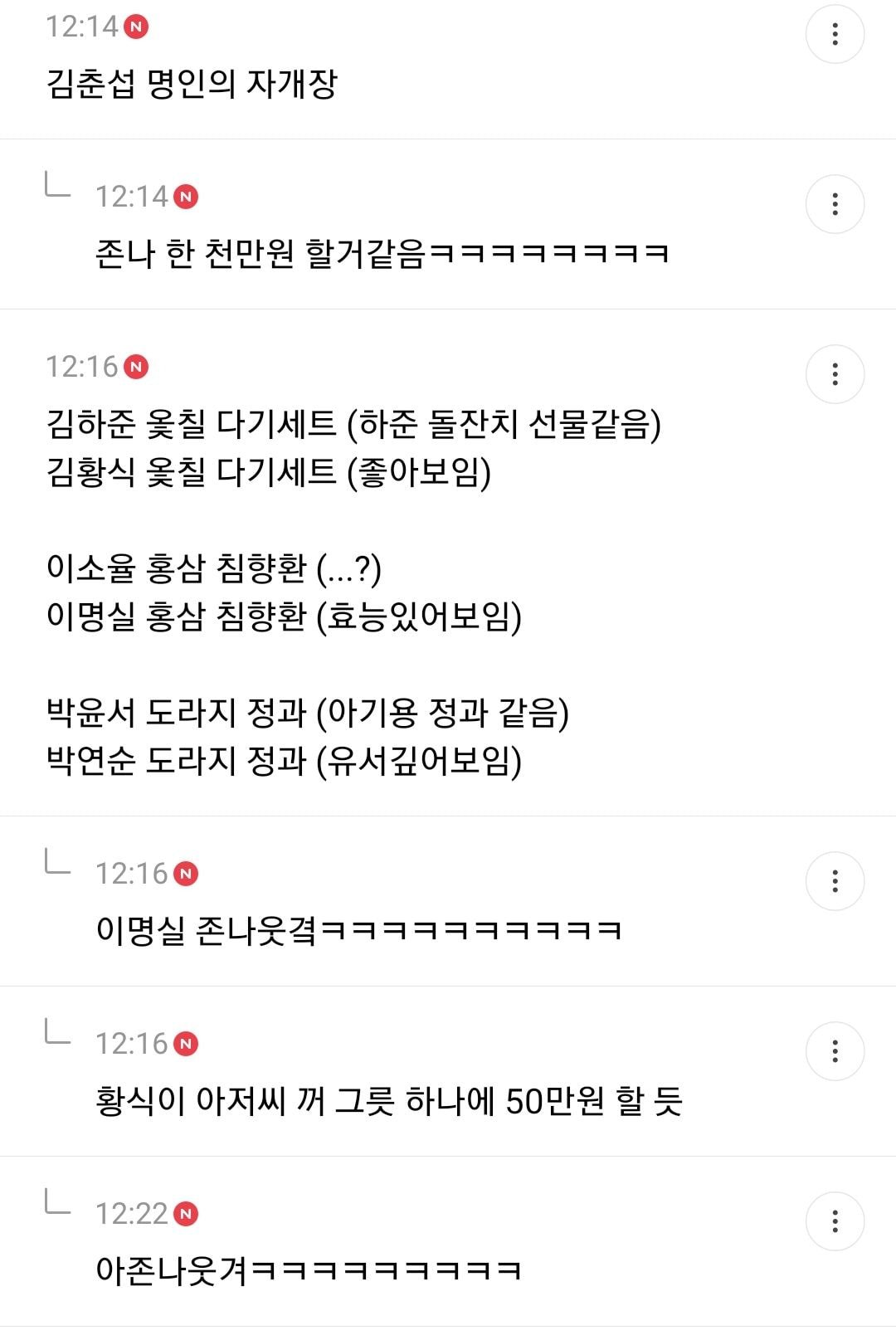Image resolution: width=896 pixels, height=1335 pixels.
Task: Open options for '천만원 할거같음' reply
Action: (x=835, y=204)
